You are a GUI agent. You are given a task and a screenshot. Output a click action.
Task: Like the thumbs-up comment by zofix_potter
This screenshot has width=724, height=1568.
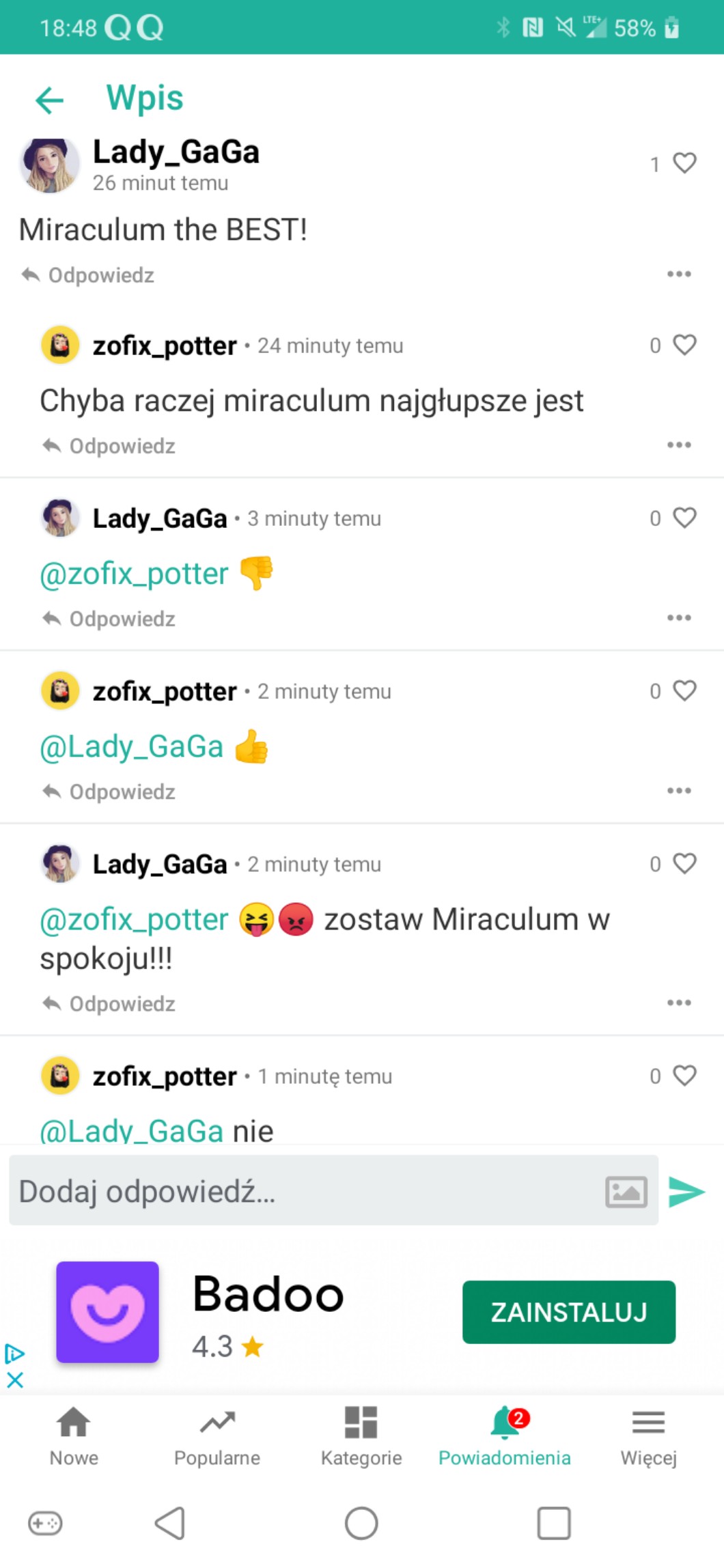[684, 690]
